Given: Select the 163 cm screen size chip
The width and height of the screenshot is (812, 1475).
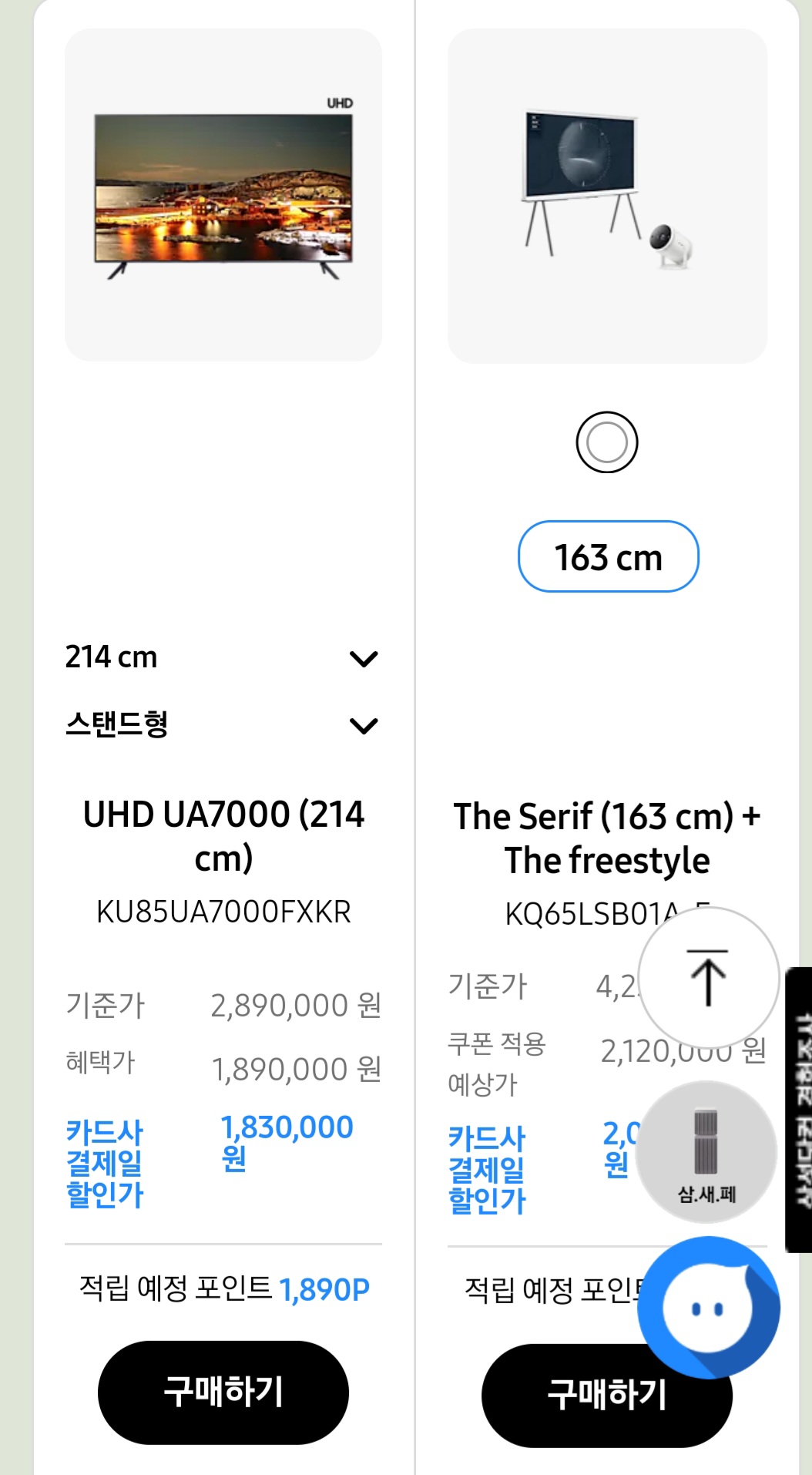Looking at the screenshot, I should pos(607,556).
